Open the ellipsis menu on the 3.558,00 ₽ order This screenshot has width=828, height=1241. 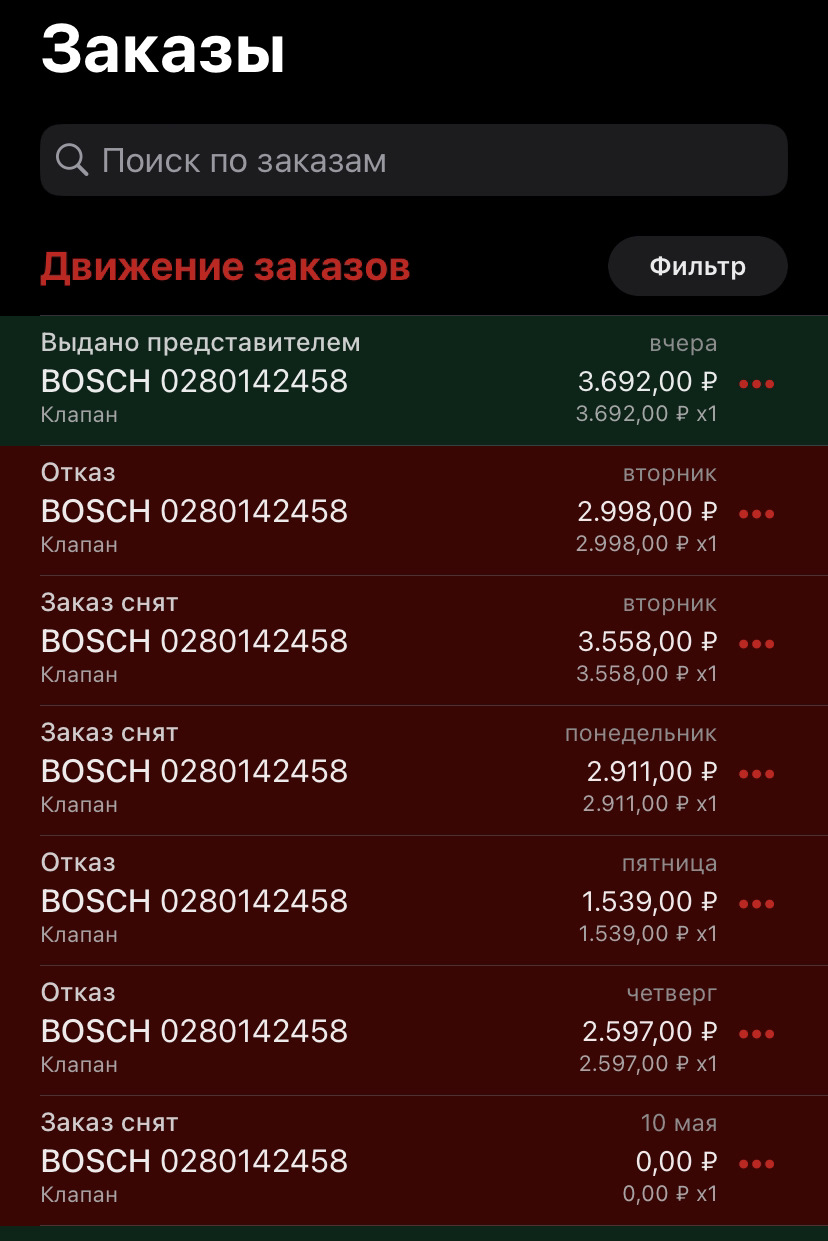[757, 643]
